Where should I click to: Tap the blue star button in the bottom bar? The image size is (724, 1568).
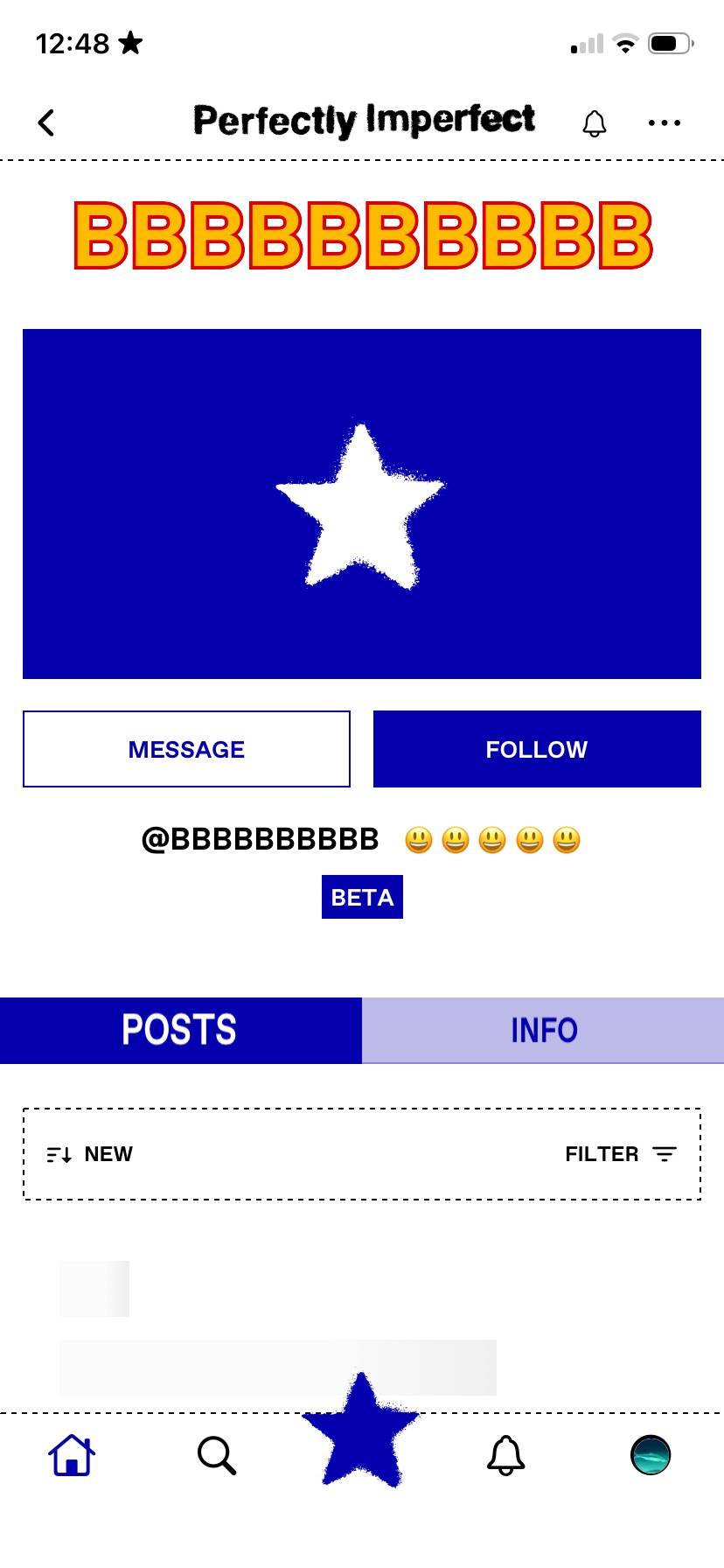tap(361, 1431)
